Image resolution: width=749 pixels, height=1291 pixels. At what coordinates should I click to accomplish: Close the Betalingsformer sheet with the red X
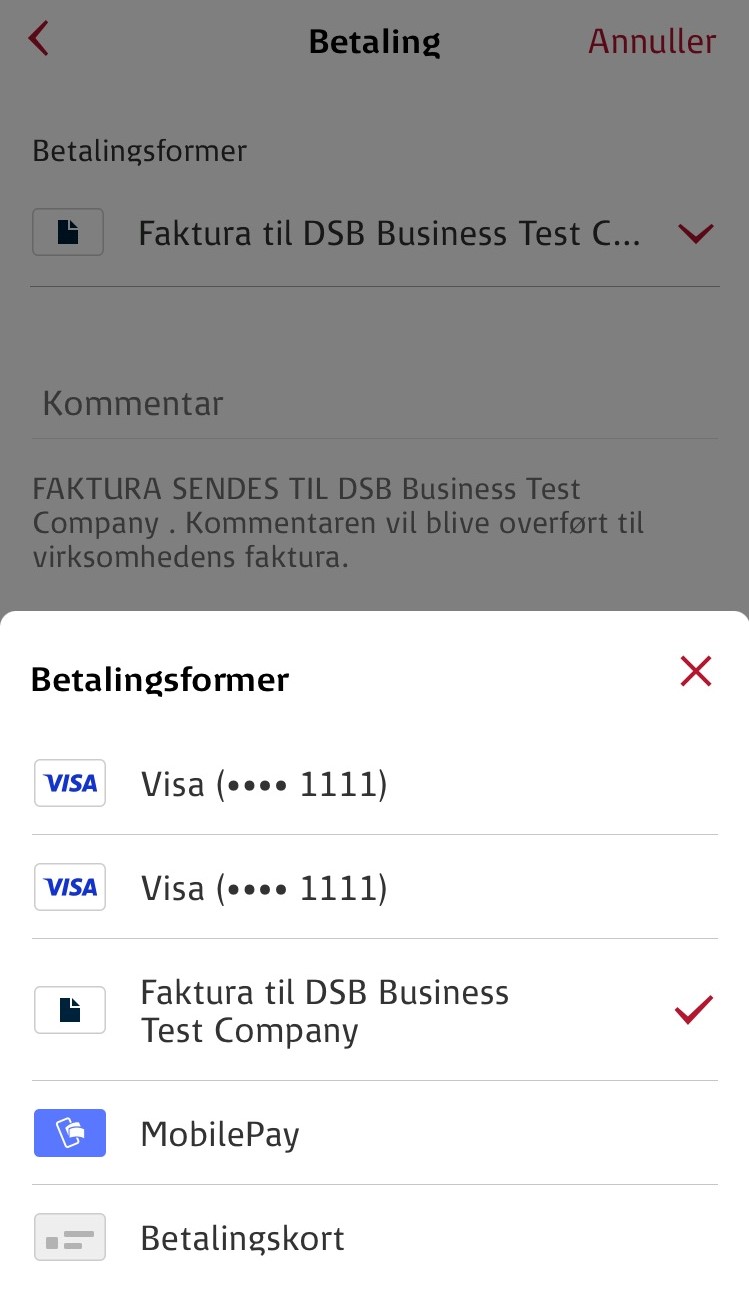(696, 671)
